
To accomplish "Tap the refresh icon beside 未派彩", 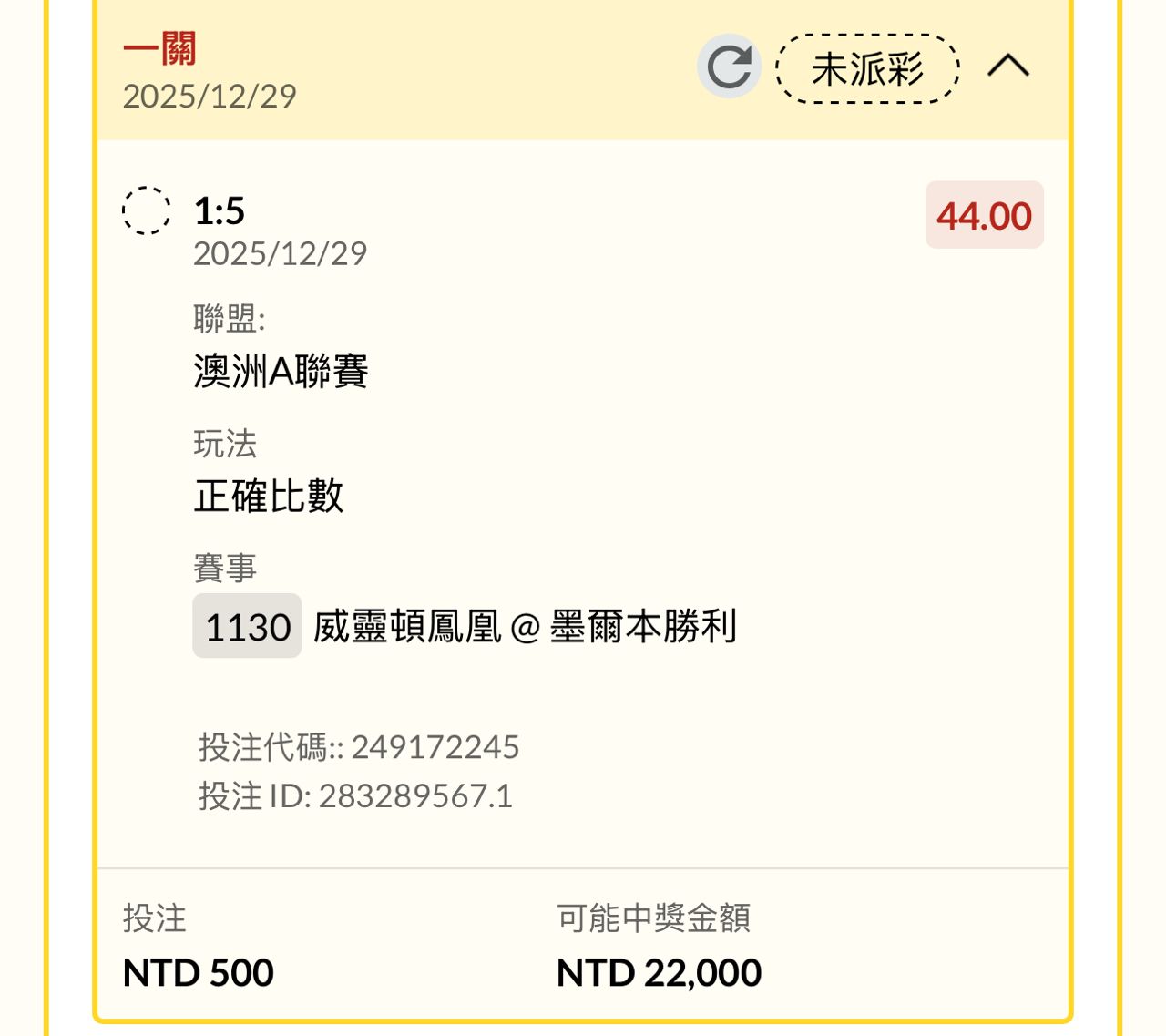I will pyautogui.click(x=729, y=67).
